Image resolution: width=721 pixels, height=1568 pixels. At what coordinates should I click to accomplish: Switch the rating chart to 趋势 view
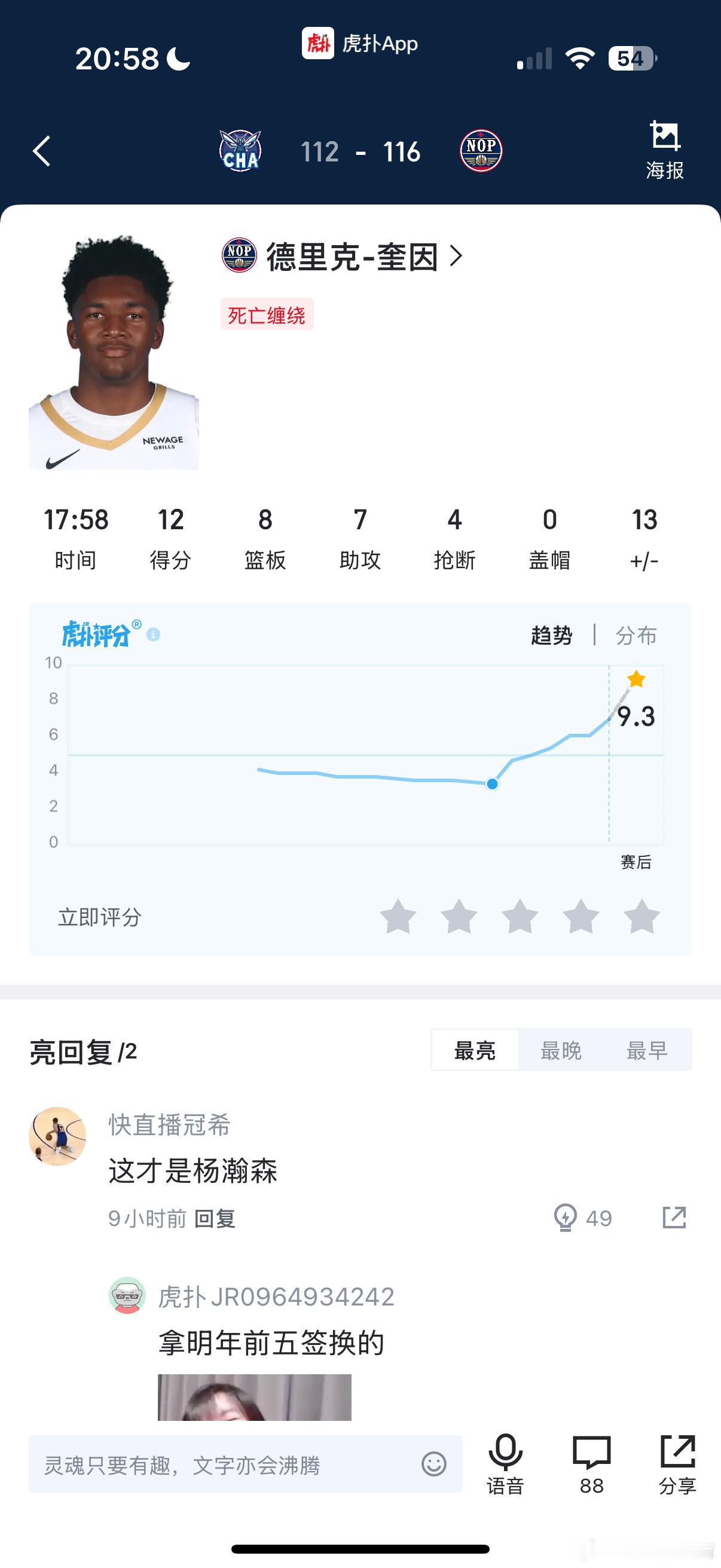click(551, 635)
